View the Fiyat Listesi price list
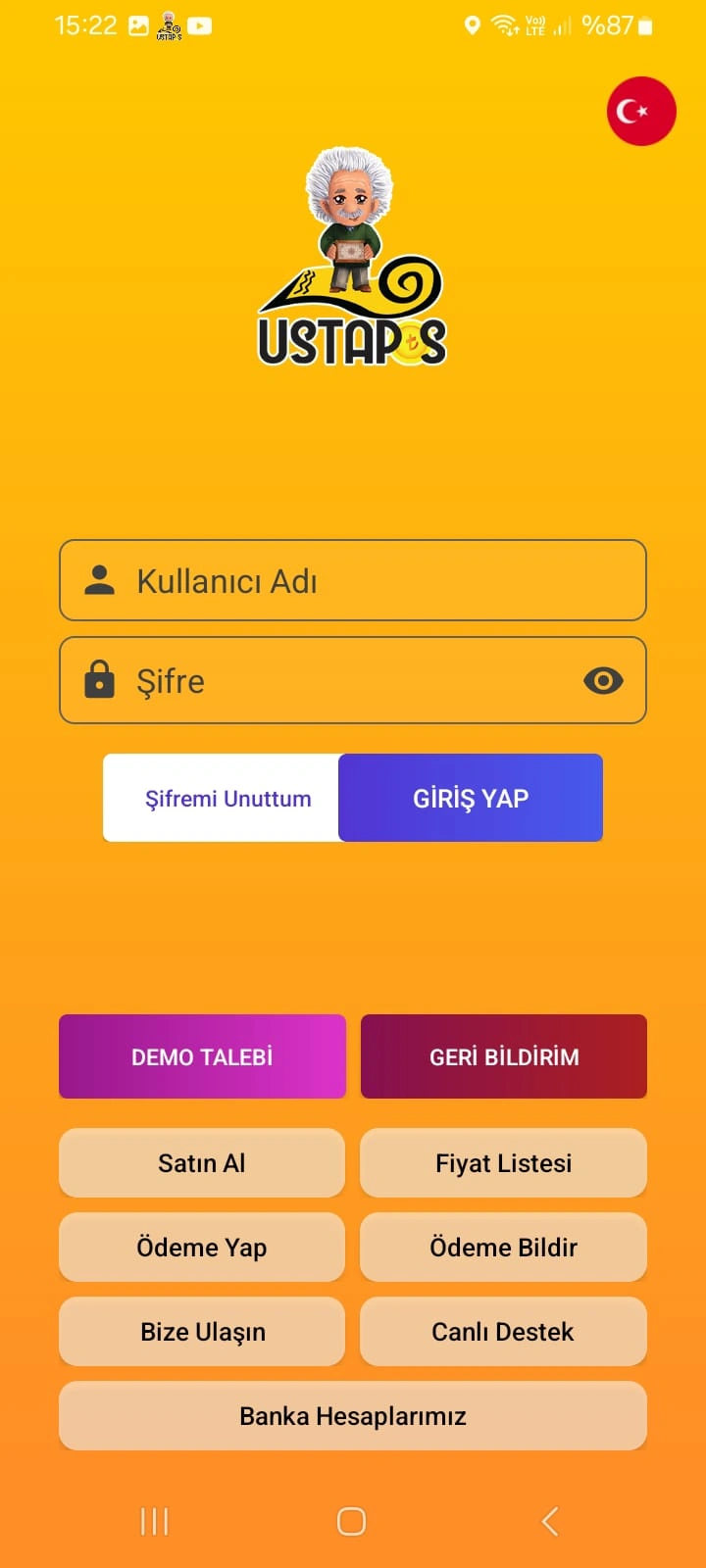Screen dimensions: 706x1568 coord(504,1163)
